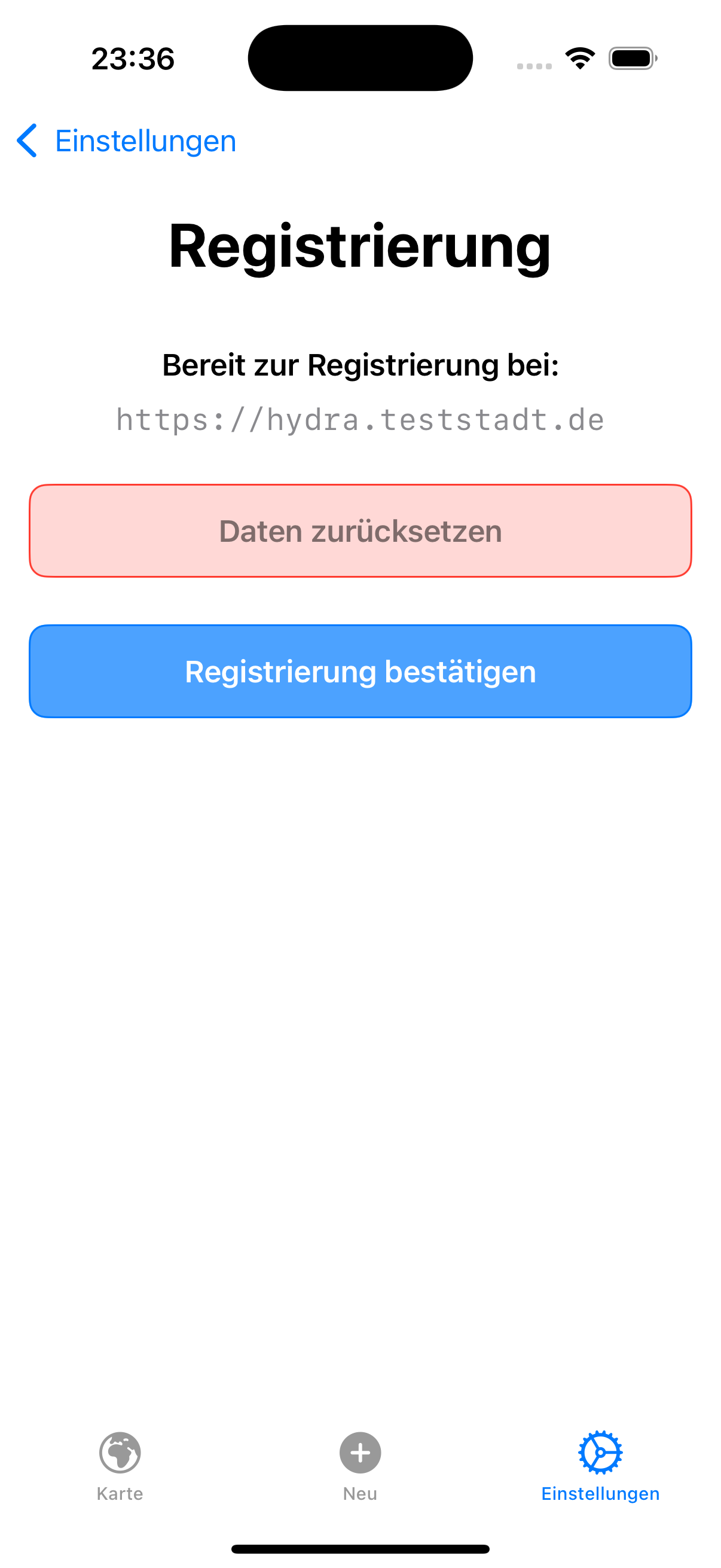Viewport: 721px width, 1568px height.
Task: Tap the Registrierung page title
Action: click(x=360, y=247)
